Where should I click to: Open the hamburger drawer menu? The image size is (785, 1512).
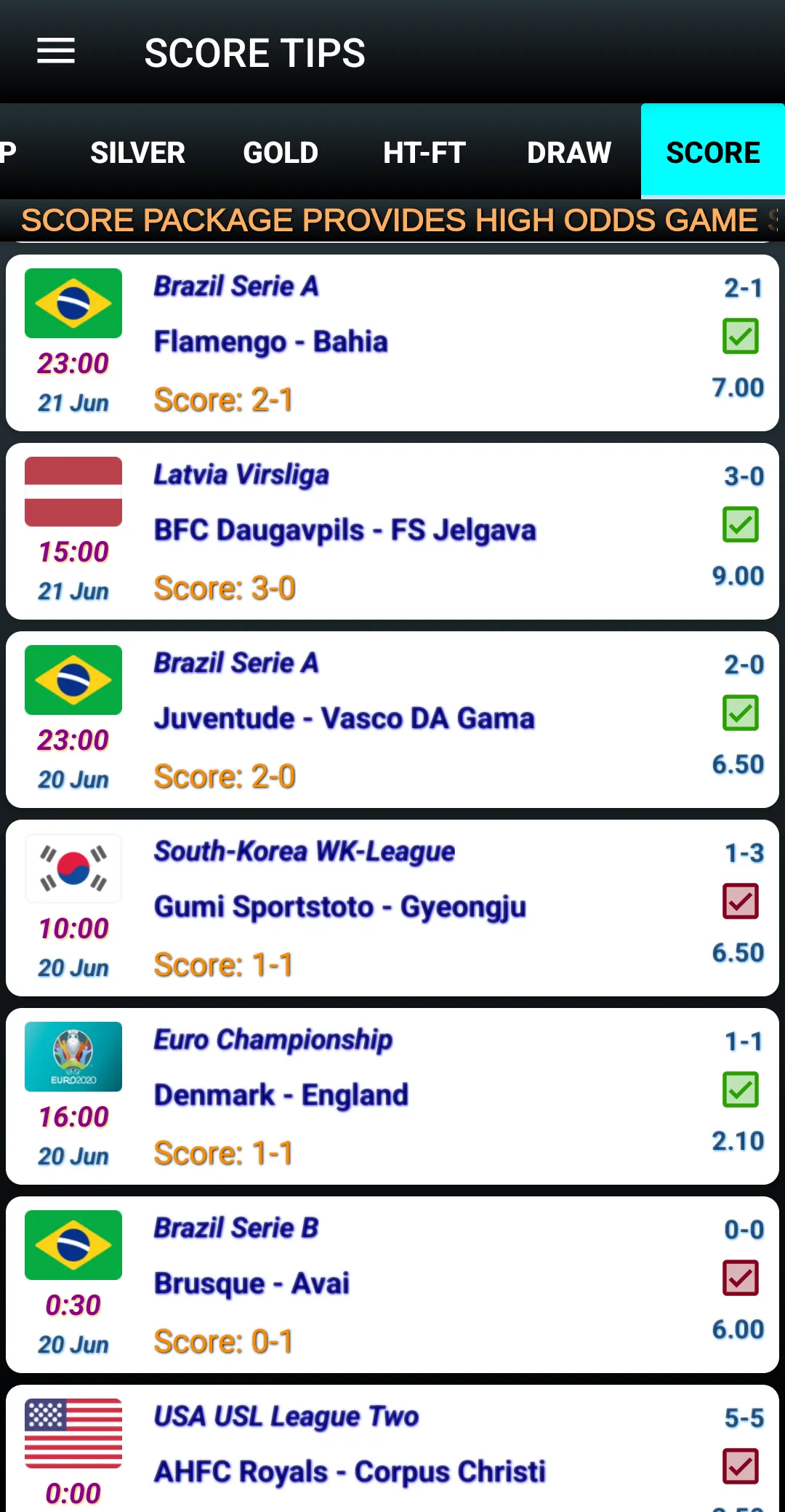coord(56,52)
